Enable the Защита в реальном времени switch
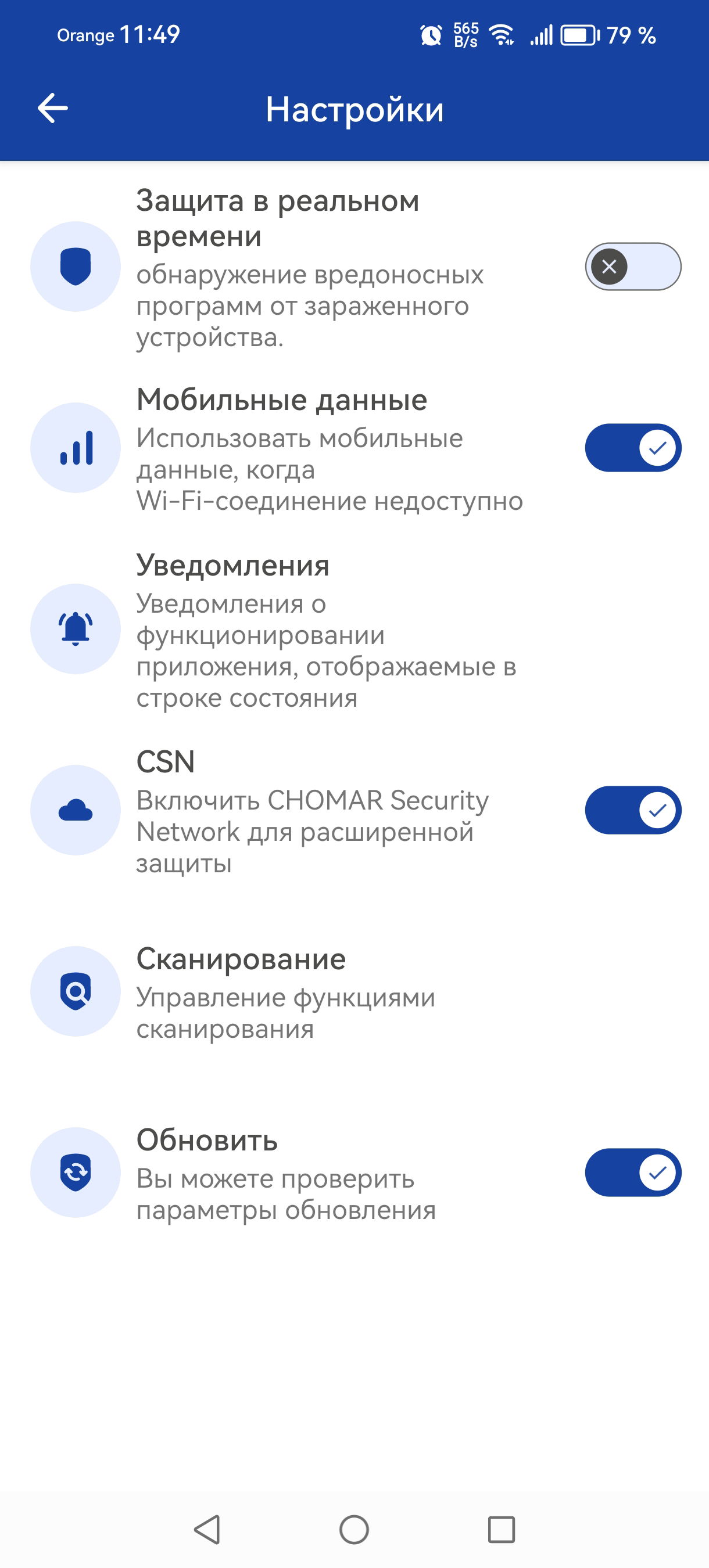709x1568 pixels. [x=632, y=267]
